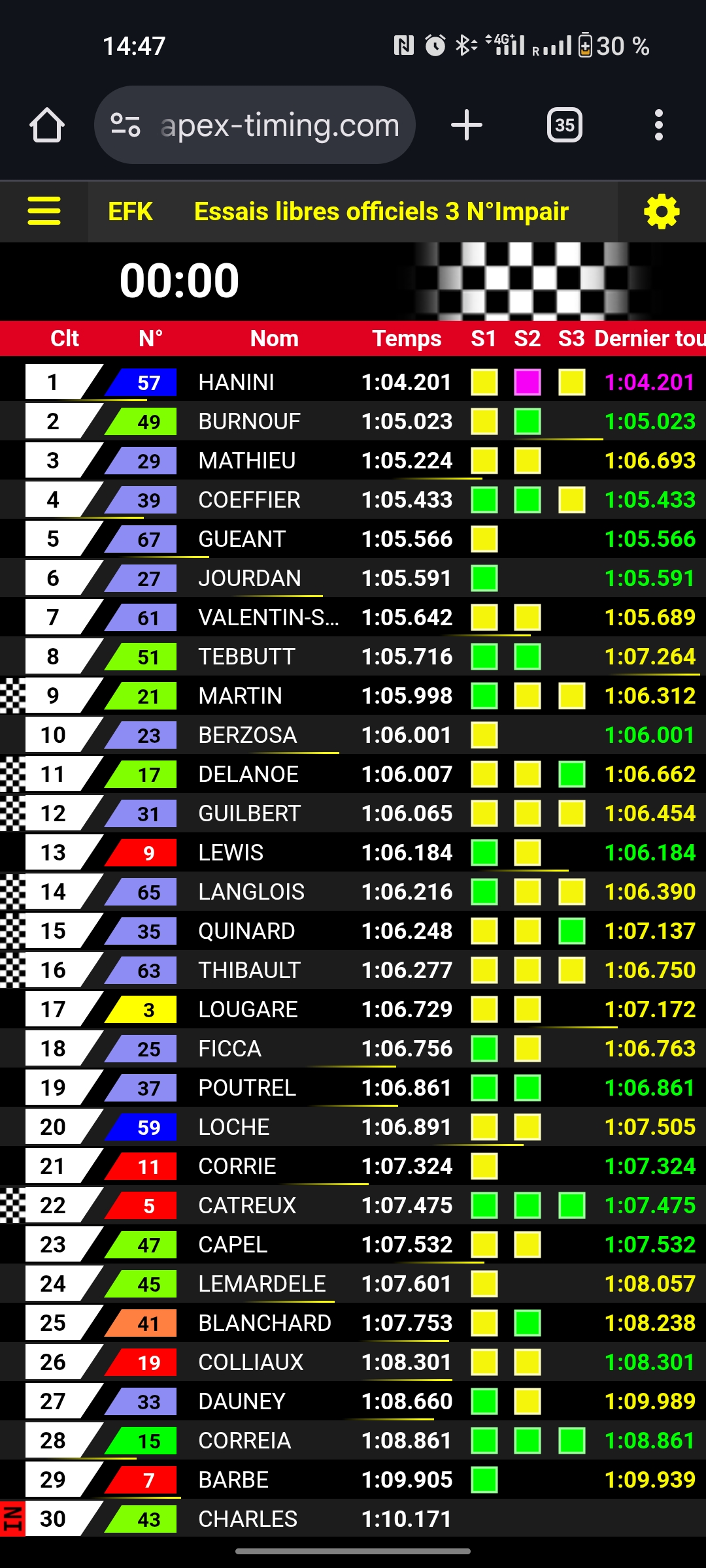Open the yellow hamburger menu
Image resolution: width=706 pixels, height=1568 pixels.
click(44, 212)
